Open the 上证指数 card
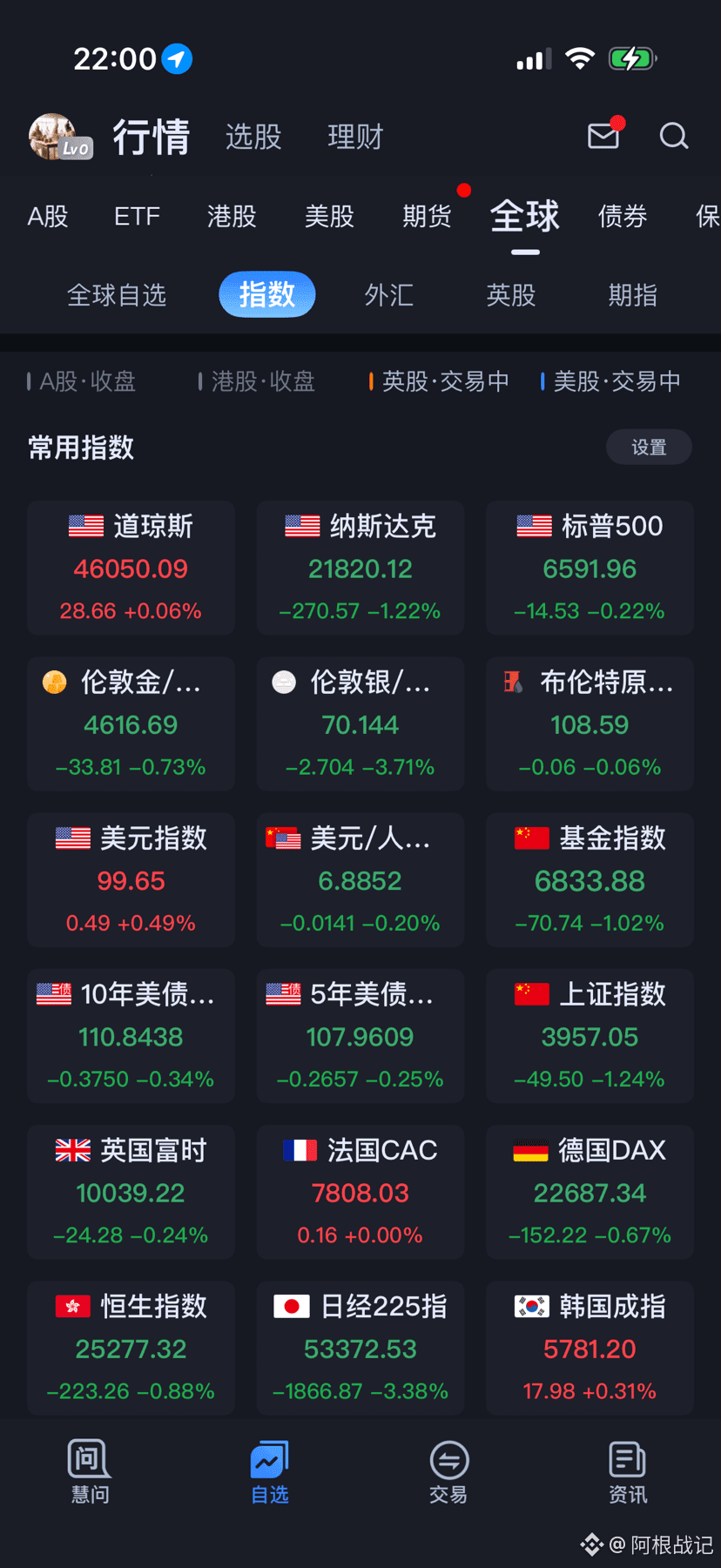Image resolution: width=721 pixels, height=1568 pixels. 590,1036
